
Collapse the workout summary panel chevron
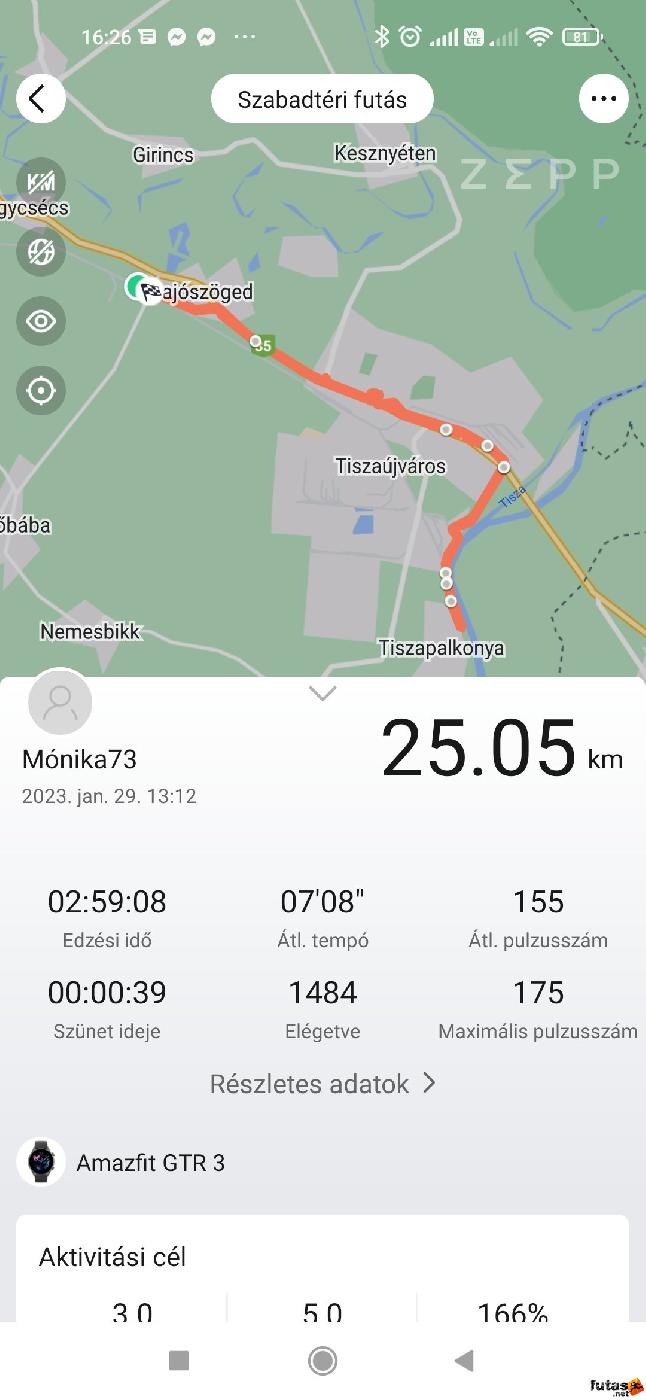323,693
